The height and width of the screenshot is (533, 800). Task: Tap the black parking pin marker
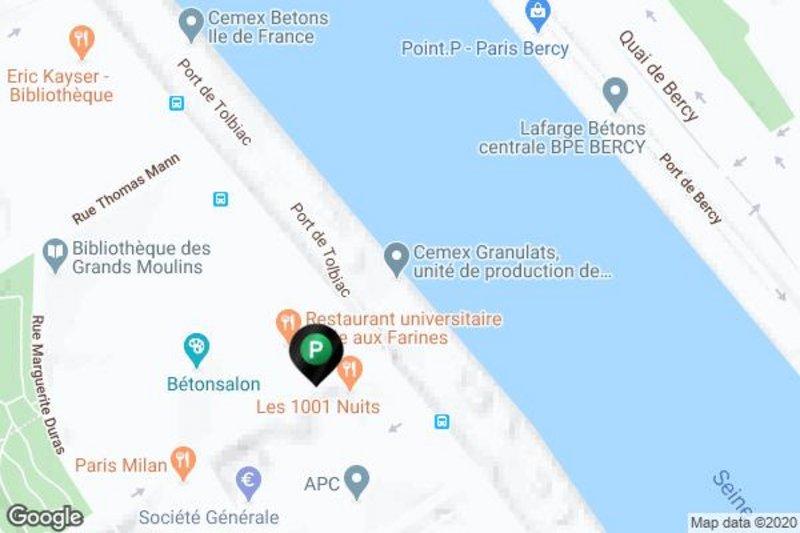(x=316, y=352)
